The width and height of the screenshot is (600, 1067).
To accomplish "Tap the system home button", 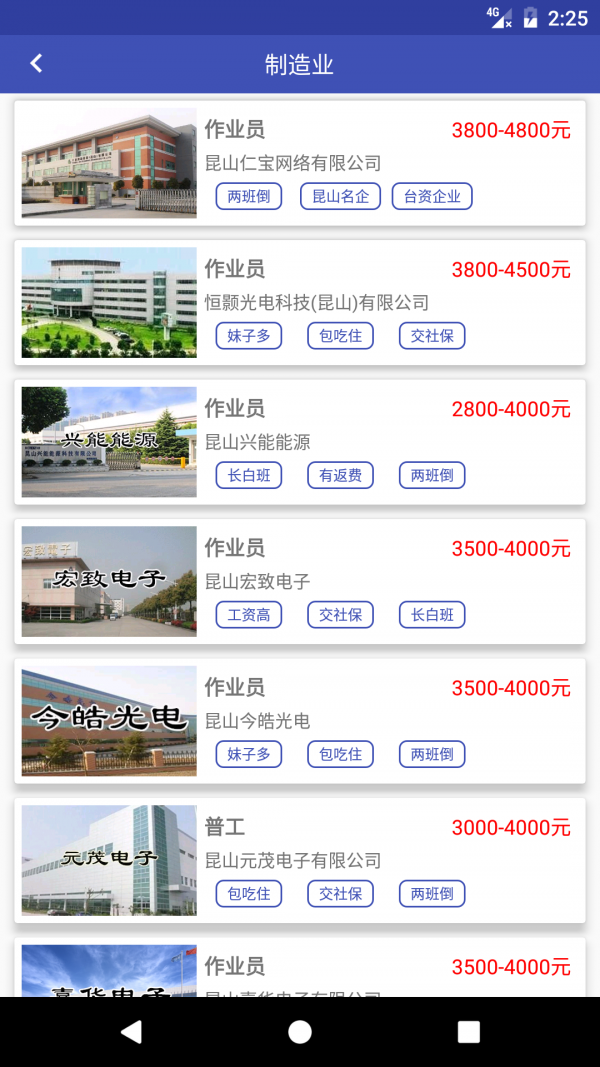I will click(x=300, y=1032).
